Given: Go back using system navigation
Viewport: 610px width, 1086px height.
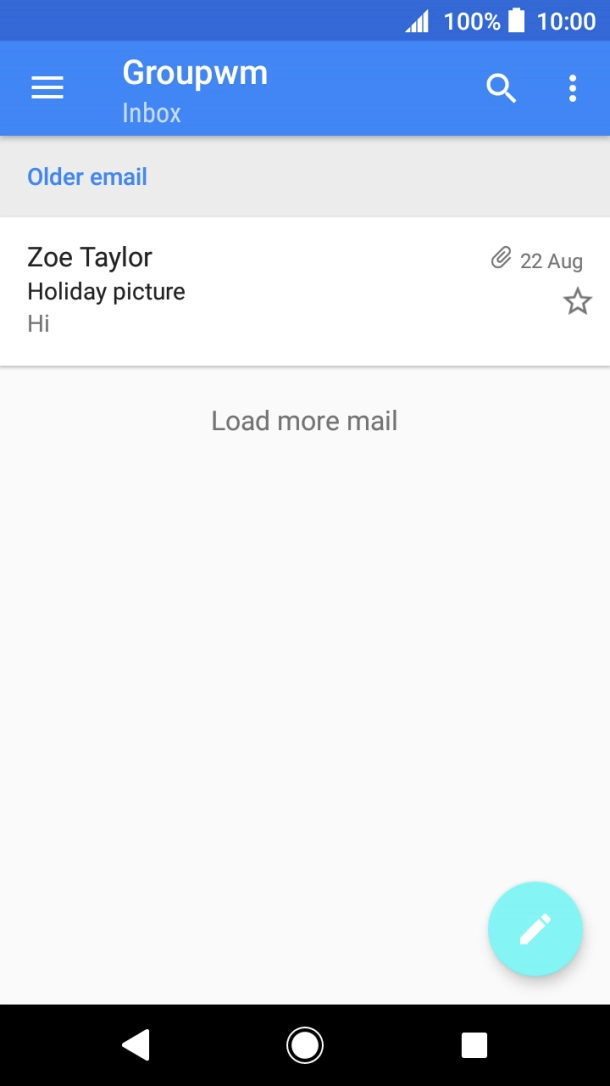Looking at the screenshot, I should pos(136,1045).
